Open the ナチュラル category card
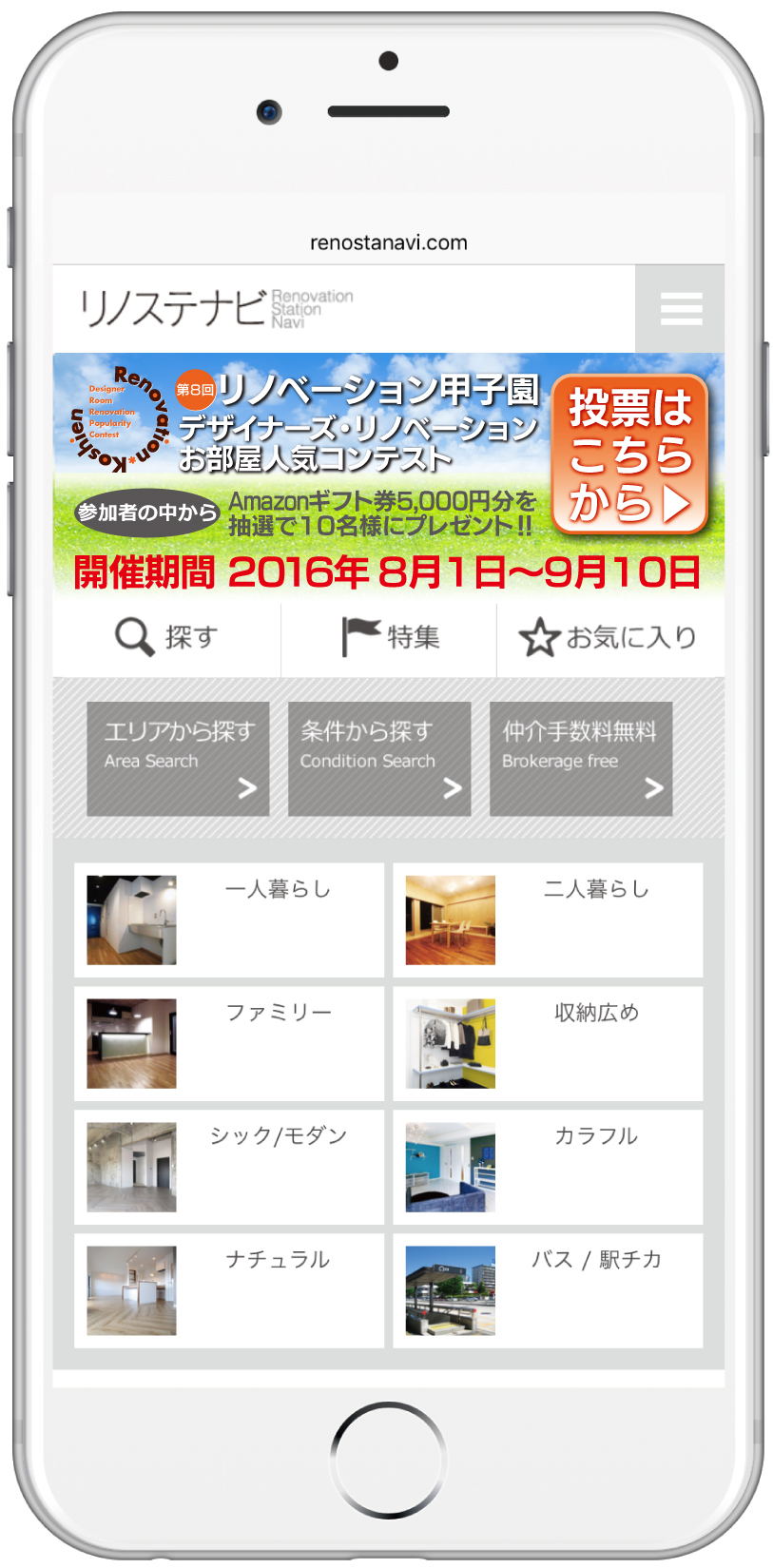 click(229, 1290)
